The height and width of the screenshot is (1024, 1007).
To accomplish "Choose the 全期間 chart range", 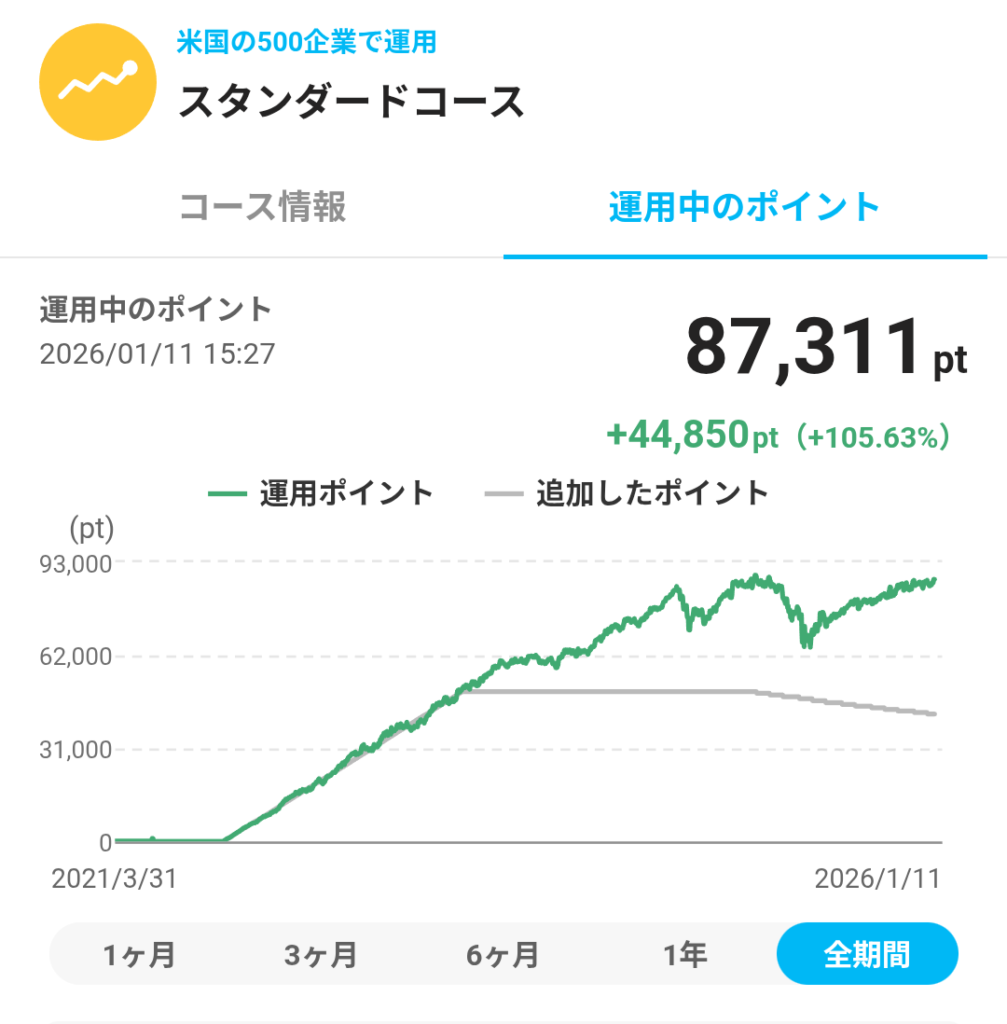I will click(x=866, y=954).
